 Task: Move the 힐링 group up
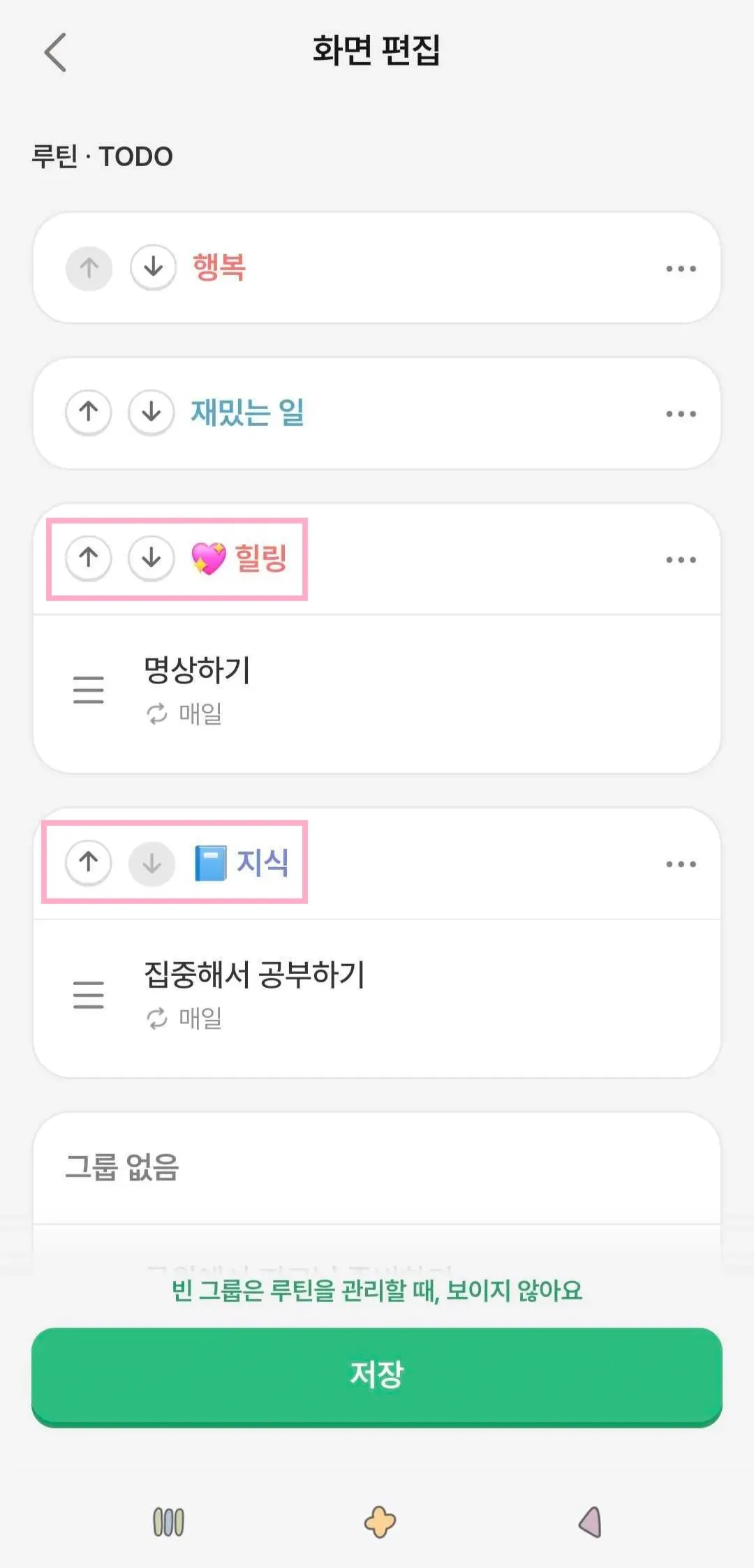(89, 558)
